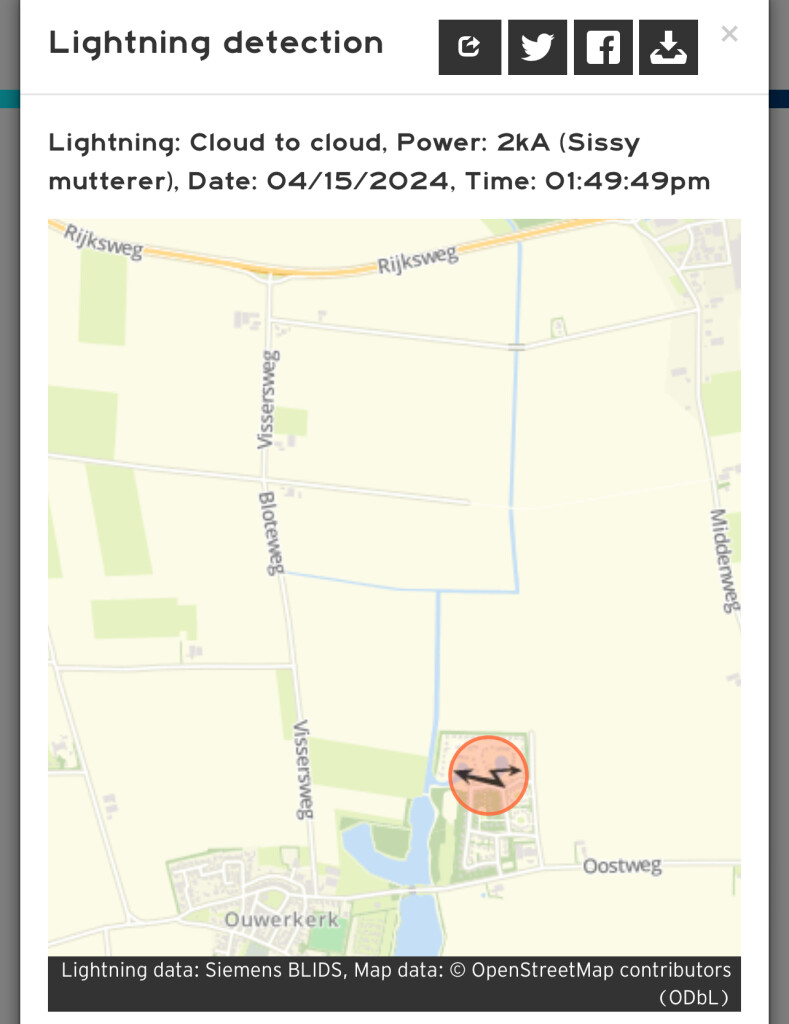The height and width of the screenshot is (1024, 789).
Task: Tap the lightning strike marker on map
Action: (488, 775)
